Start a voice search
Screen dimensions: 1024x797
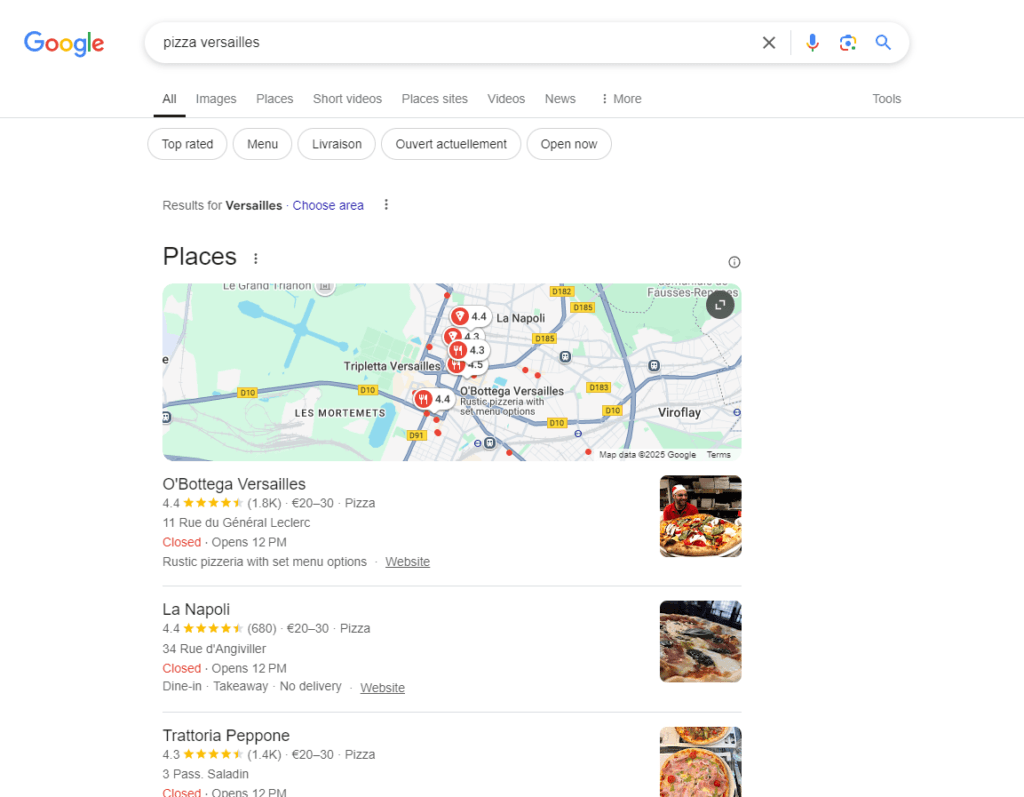pos(812,43)
